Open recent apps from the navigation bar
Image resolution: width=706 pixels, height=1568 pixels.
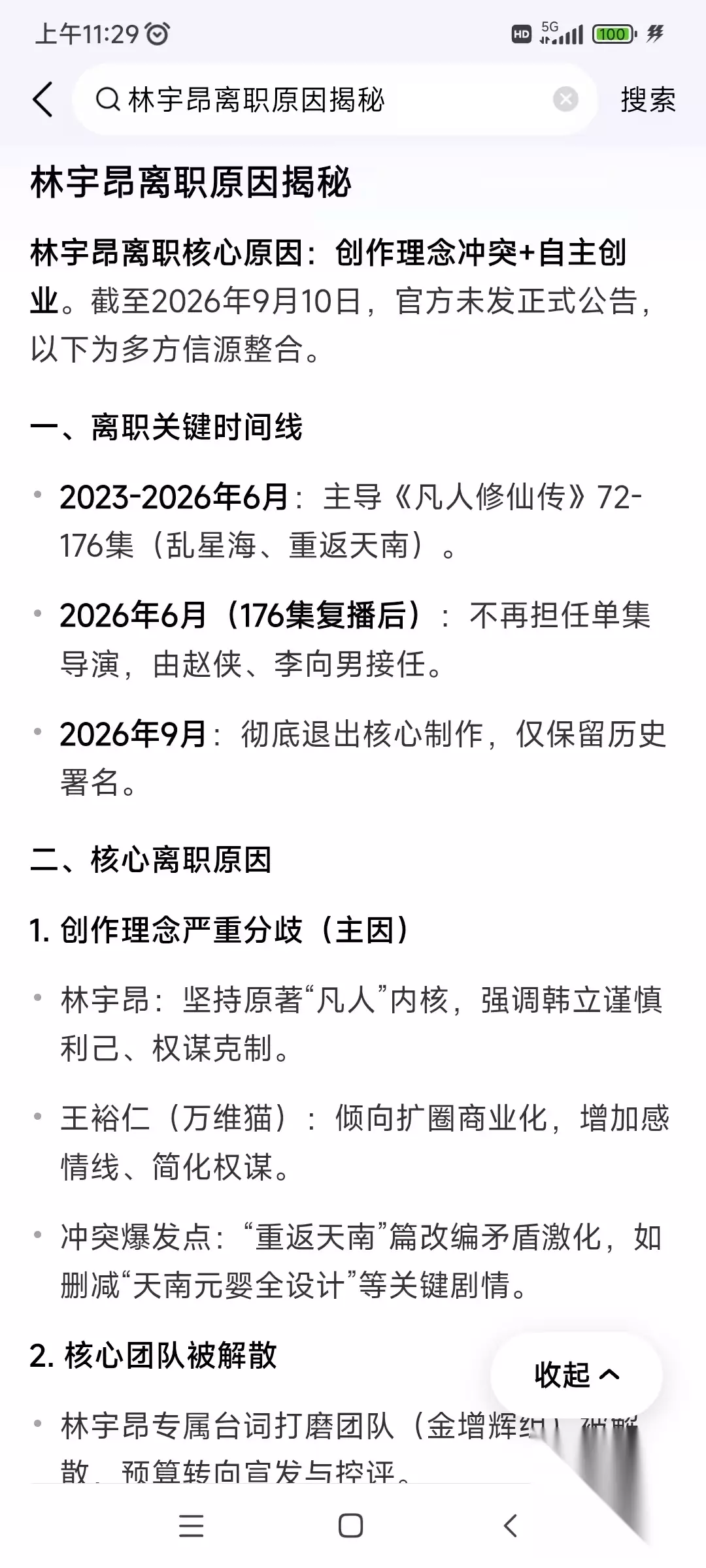point(191,1526)
